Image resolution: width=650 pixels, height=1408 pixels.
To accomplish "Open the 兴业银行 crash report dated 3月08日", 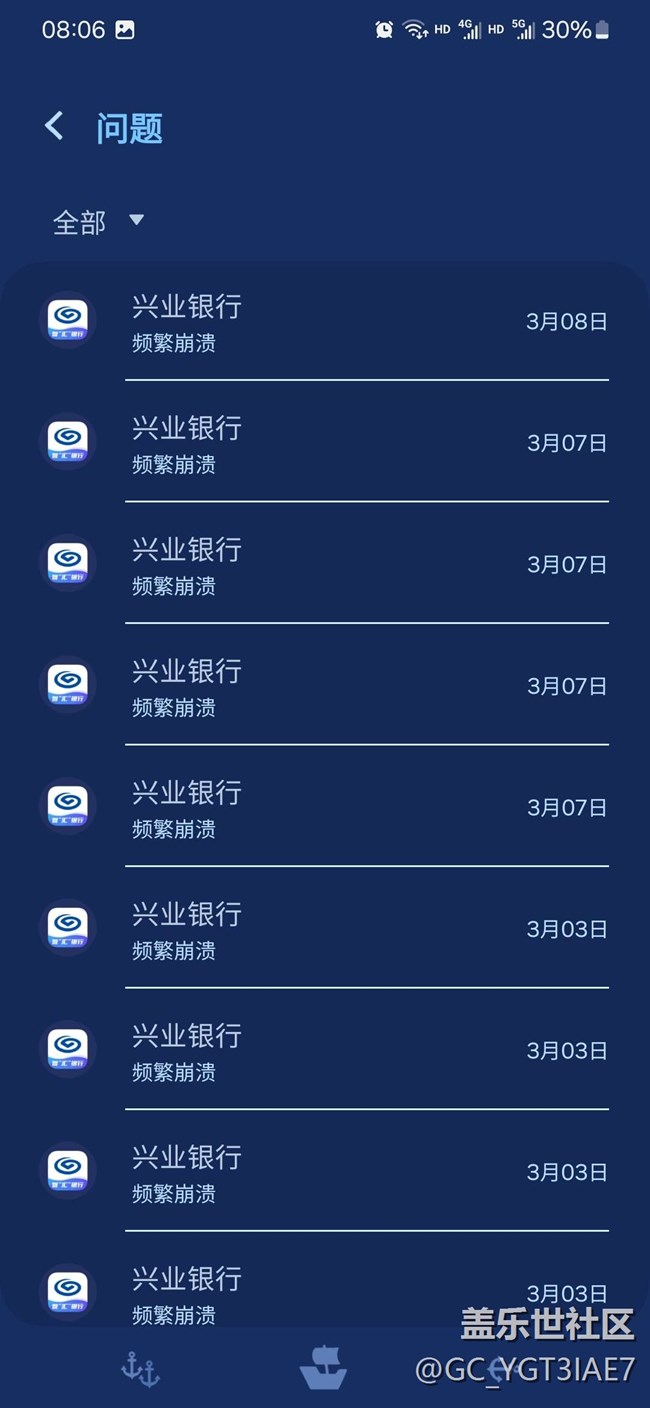I will (x=325, y=322).
